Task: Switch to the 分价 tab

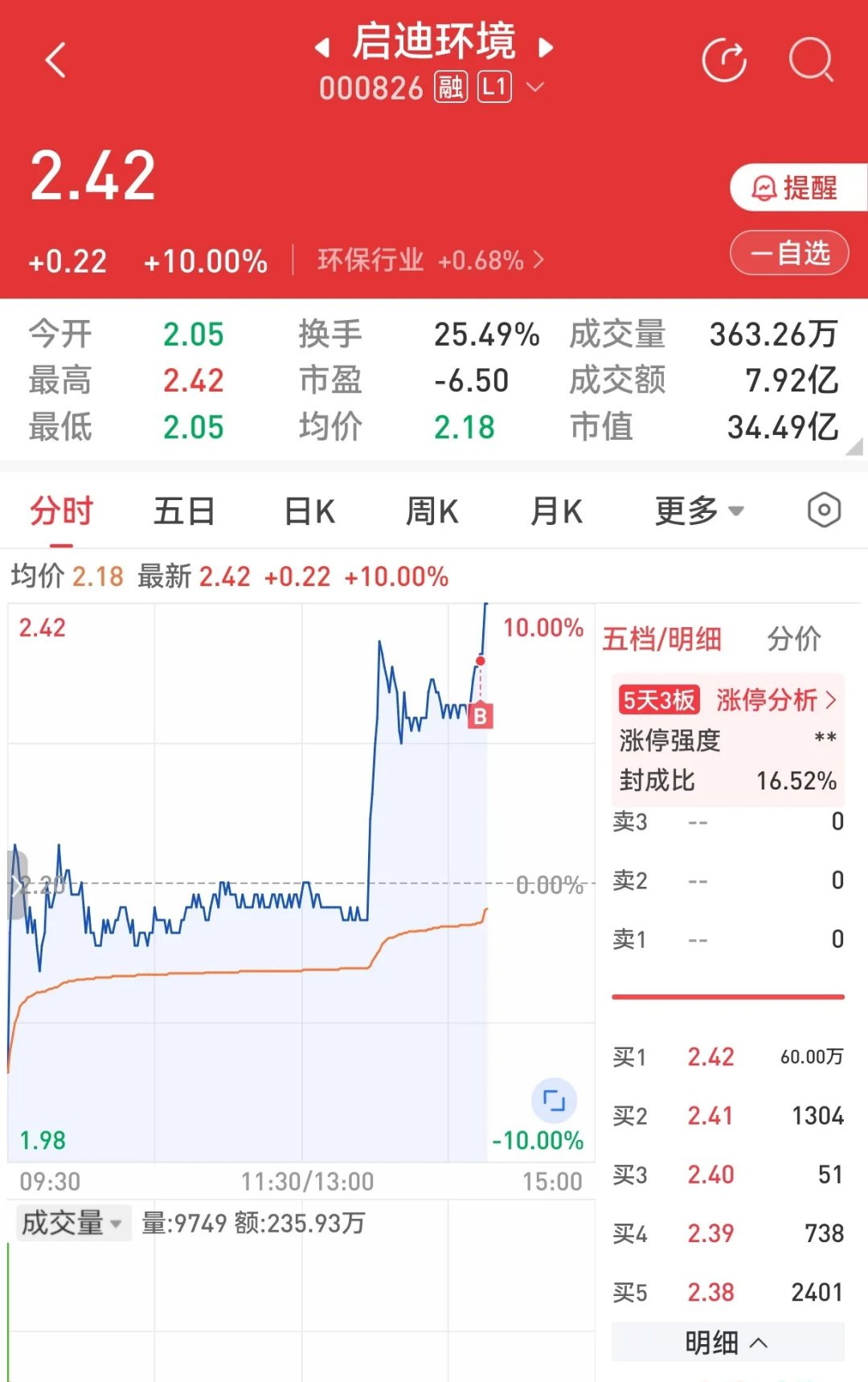Action: tap(793, 639)
